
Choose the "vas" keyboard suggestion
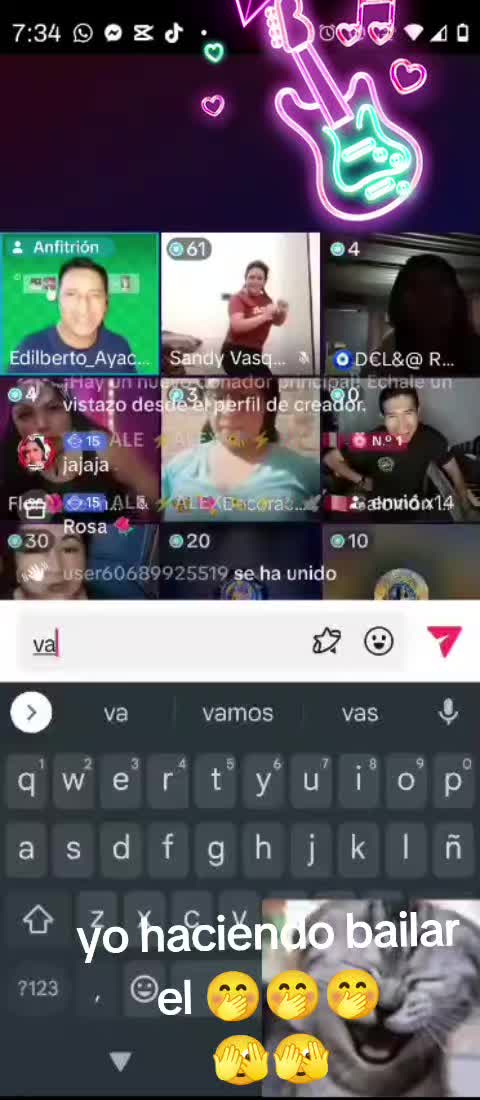pyautogui.click(x=360, y=713)
